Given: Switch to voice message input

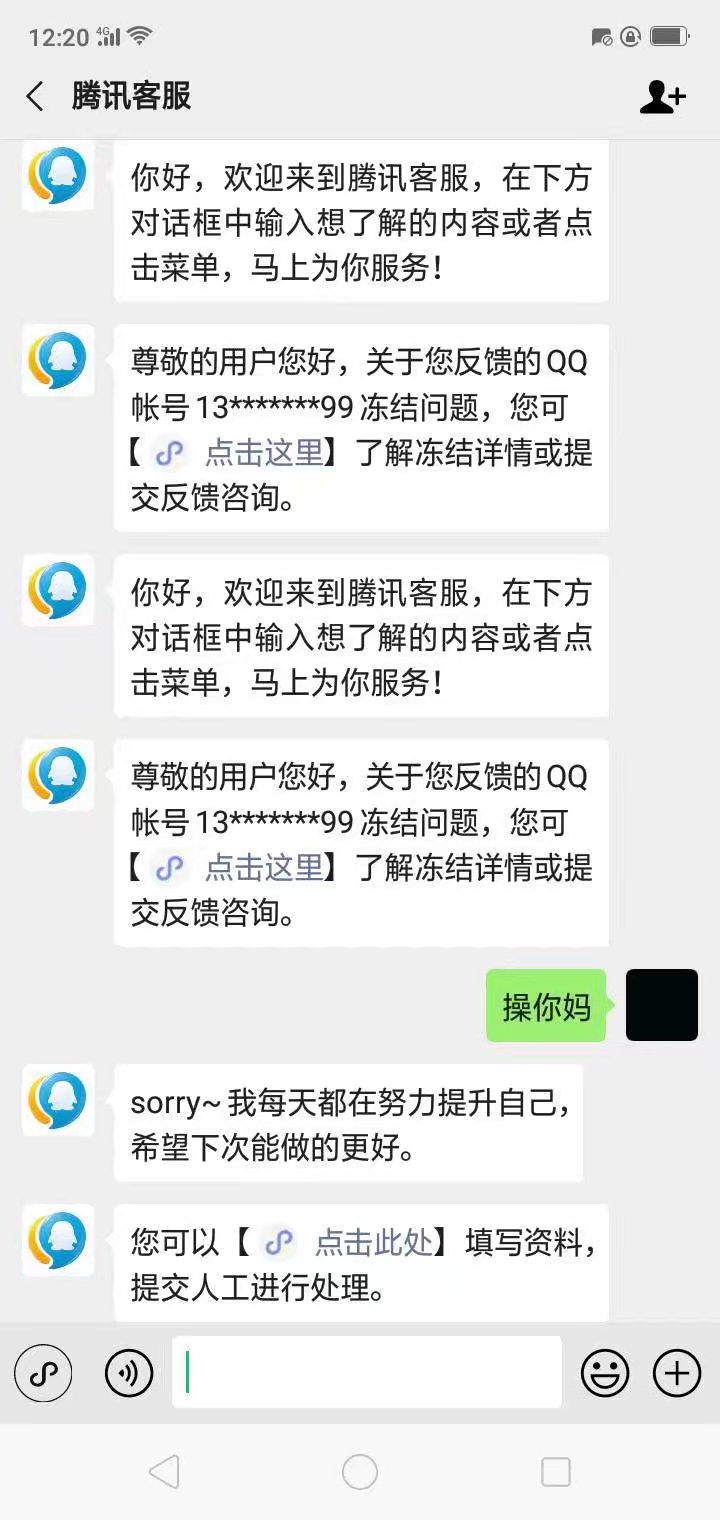Looking at the screenshot, I should click(129, 1373).
